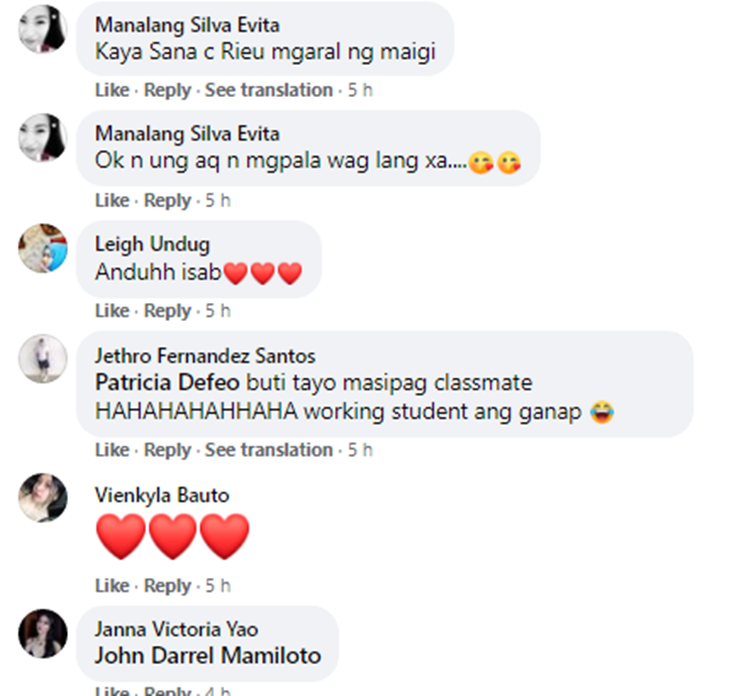Like Manalang's "Ok n ung aq" comment
This screenshot has width=750, height=696.
click(x=112, y=200)
